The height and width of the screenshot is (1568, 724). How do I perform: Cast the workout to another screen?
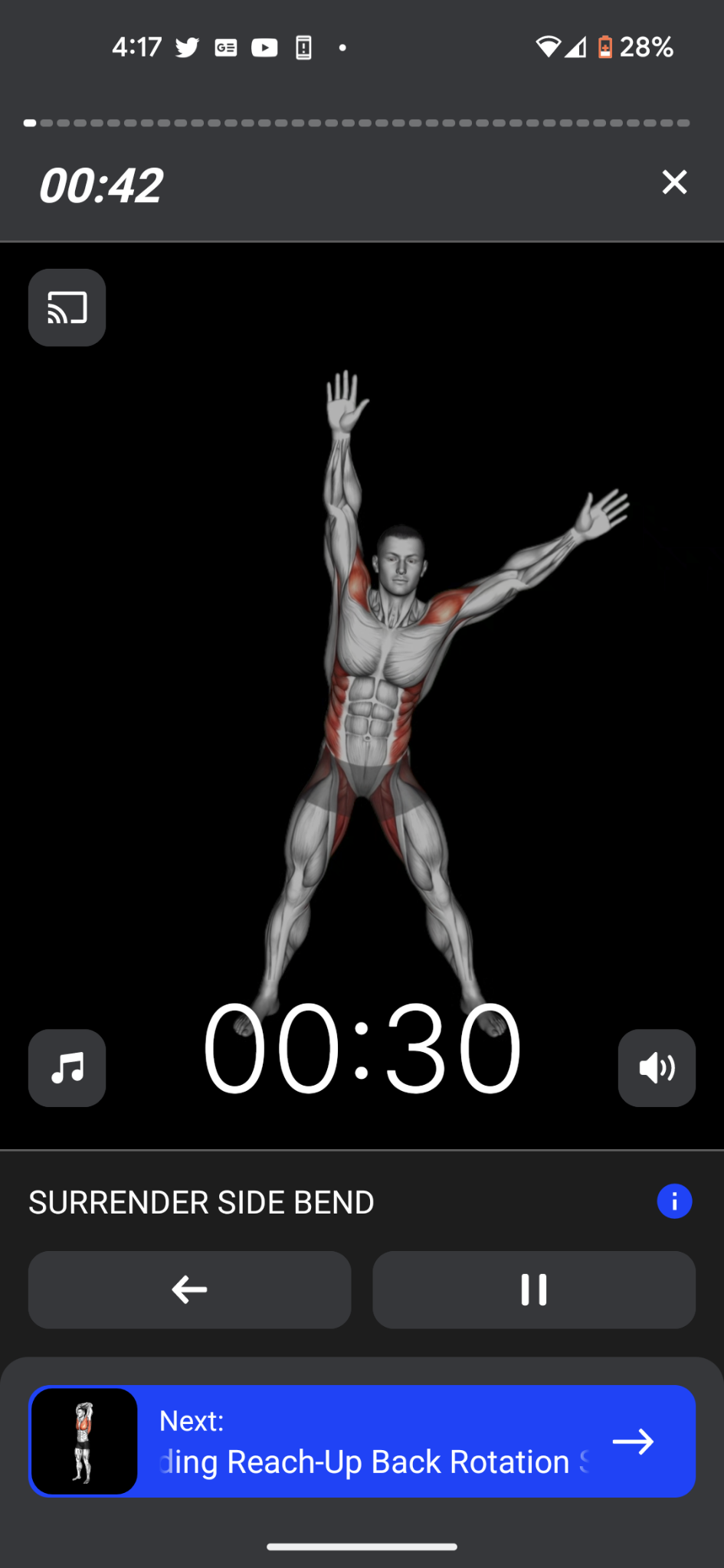67,308
